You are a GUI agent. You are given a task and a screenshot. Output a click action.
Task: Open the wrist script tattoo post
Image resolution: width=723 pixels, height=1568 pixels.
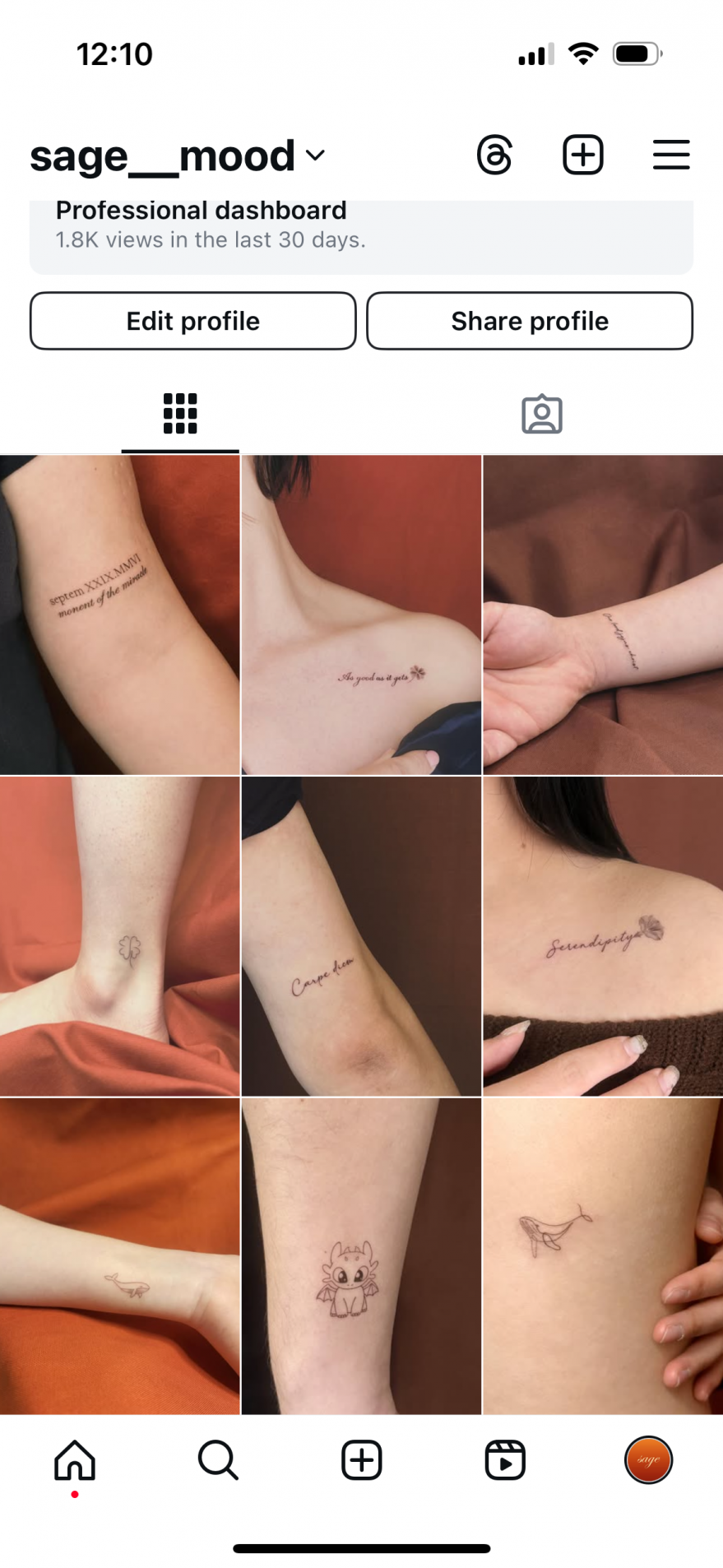pos(603,615)
